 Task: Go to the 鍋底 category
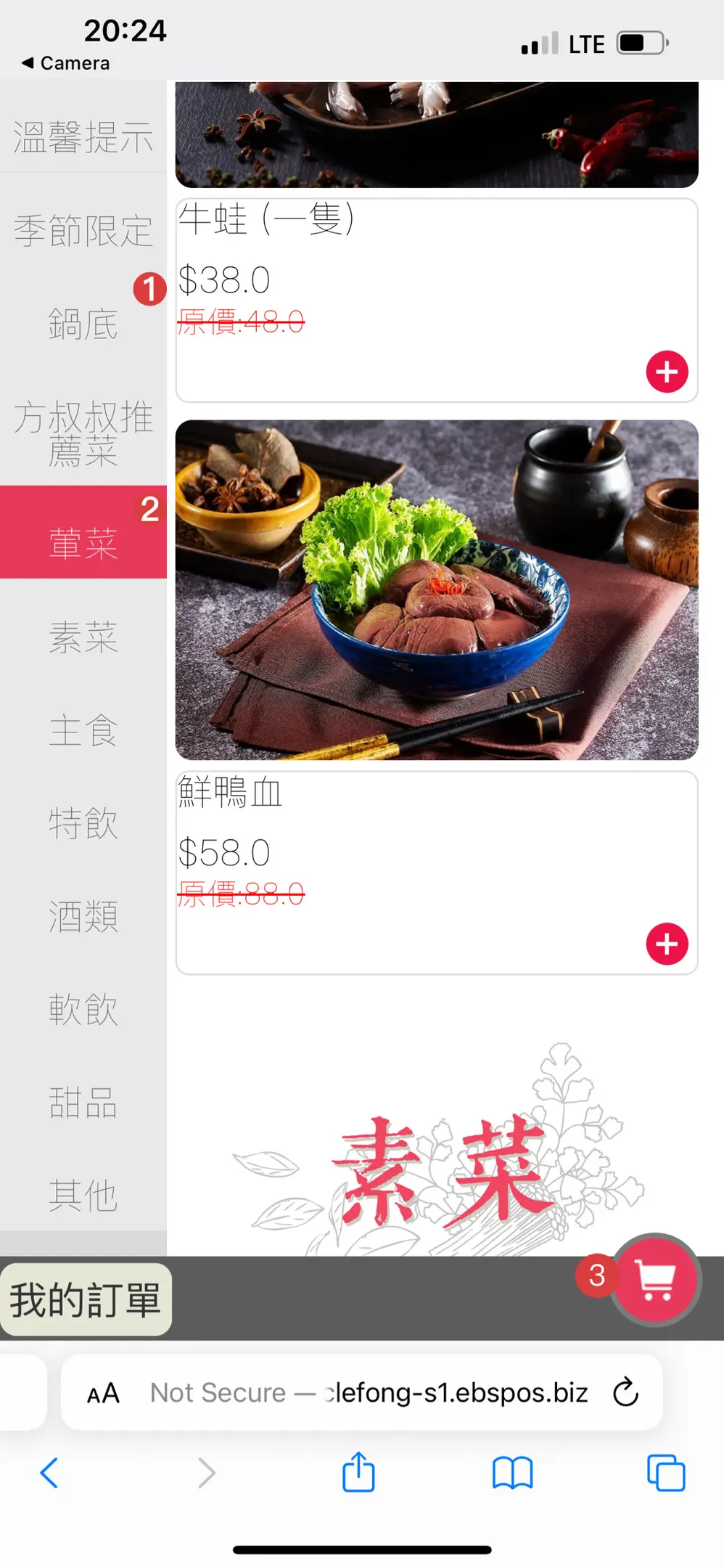click(x=83, y=324)
